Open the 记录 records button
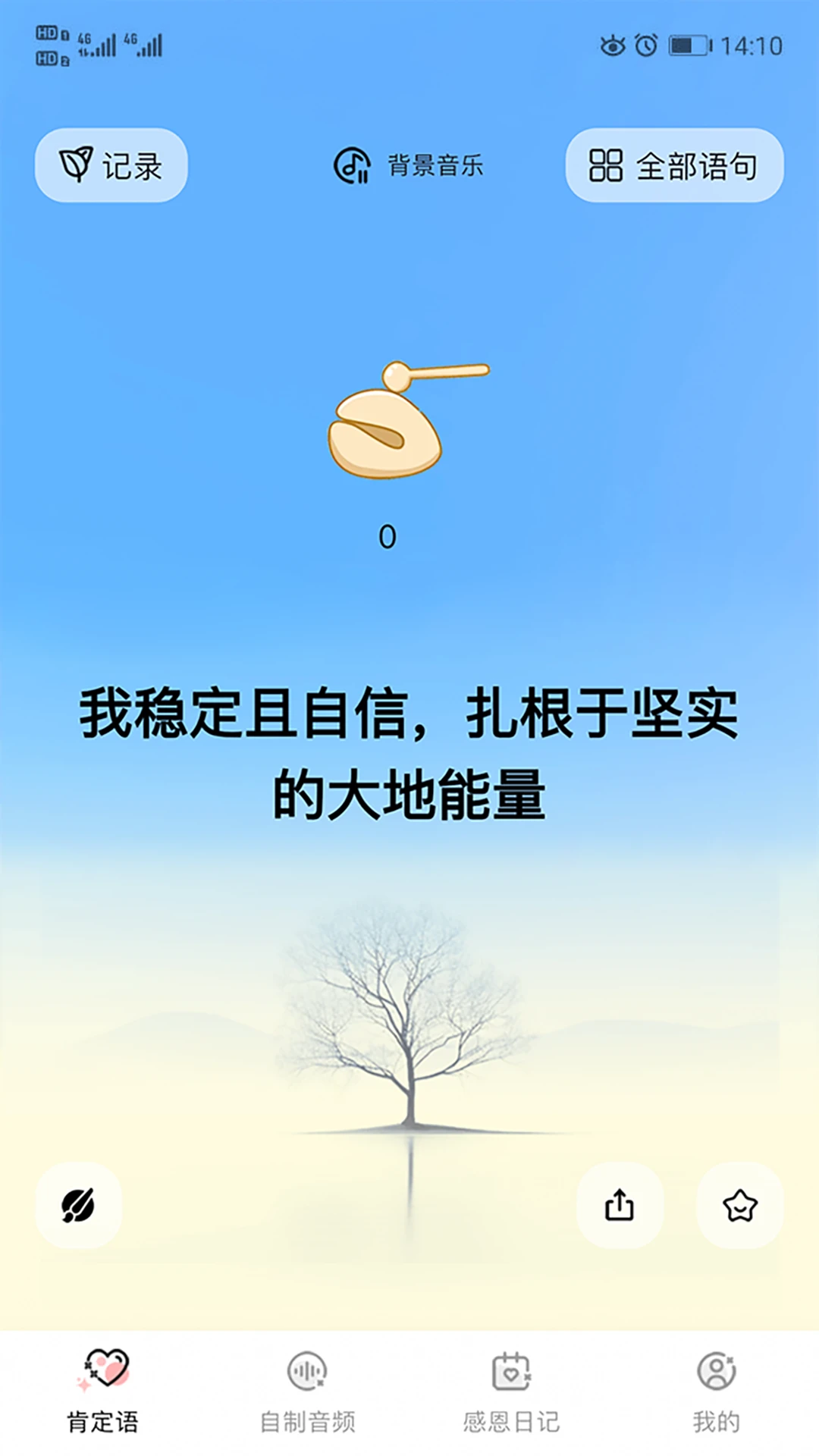The image size is (819, 1456). 111,165
